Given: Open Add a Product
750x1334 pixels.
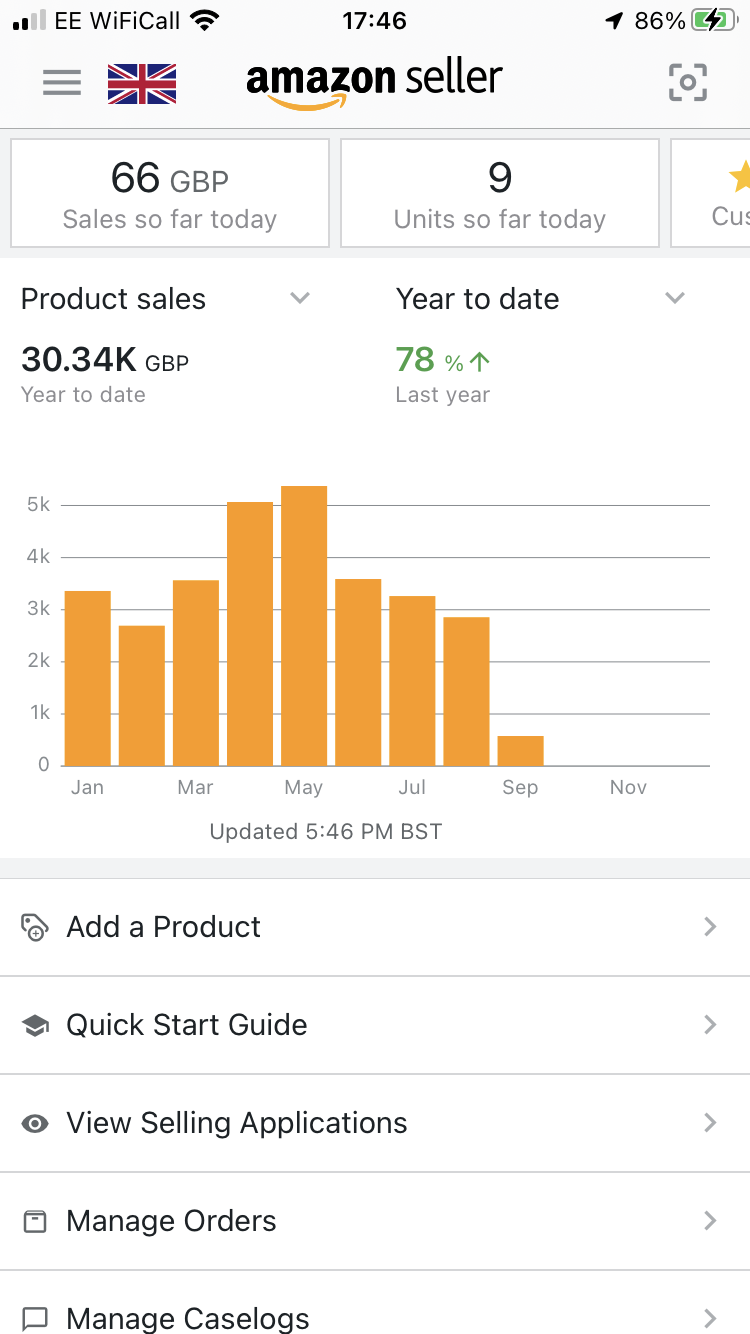Looking at the screenshot, I should click(375, 927).
